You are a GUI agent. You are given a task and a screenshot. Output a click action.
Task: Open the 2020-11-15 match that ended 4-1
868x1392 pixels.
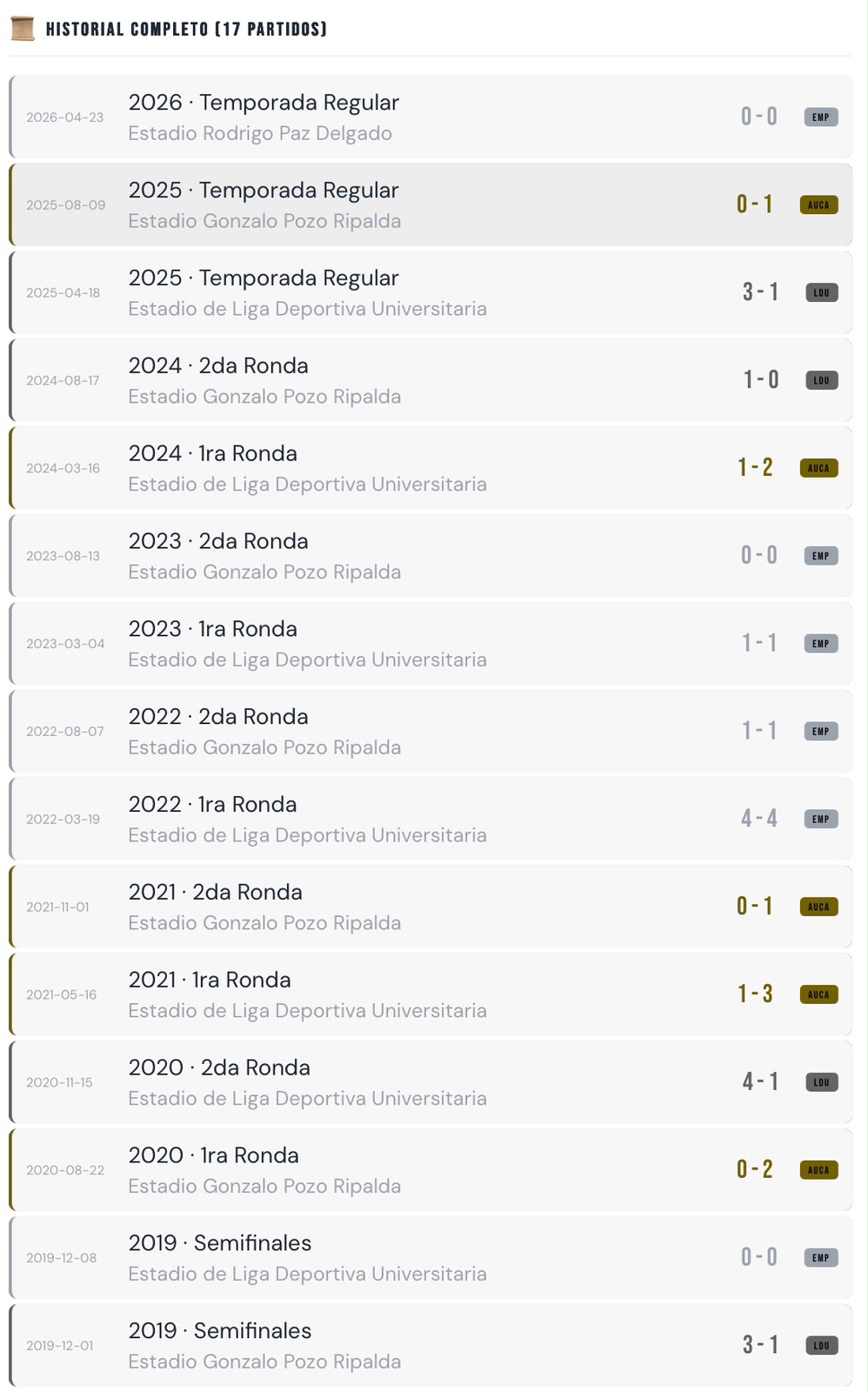[x=431, y=1082]
